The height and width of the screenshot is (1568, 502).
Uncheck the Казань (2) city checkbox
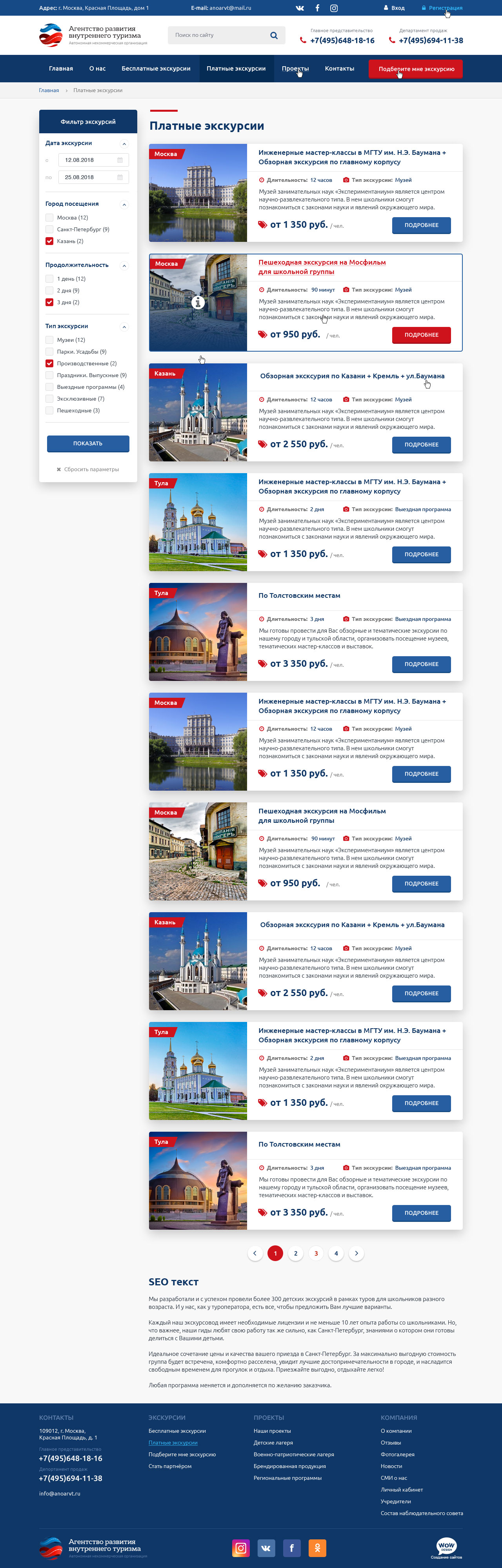pos(49,241)
